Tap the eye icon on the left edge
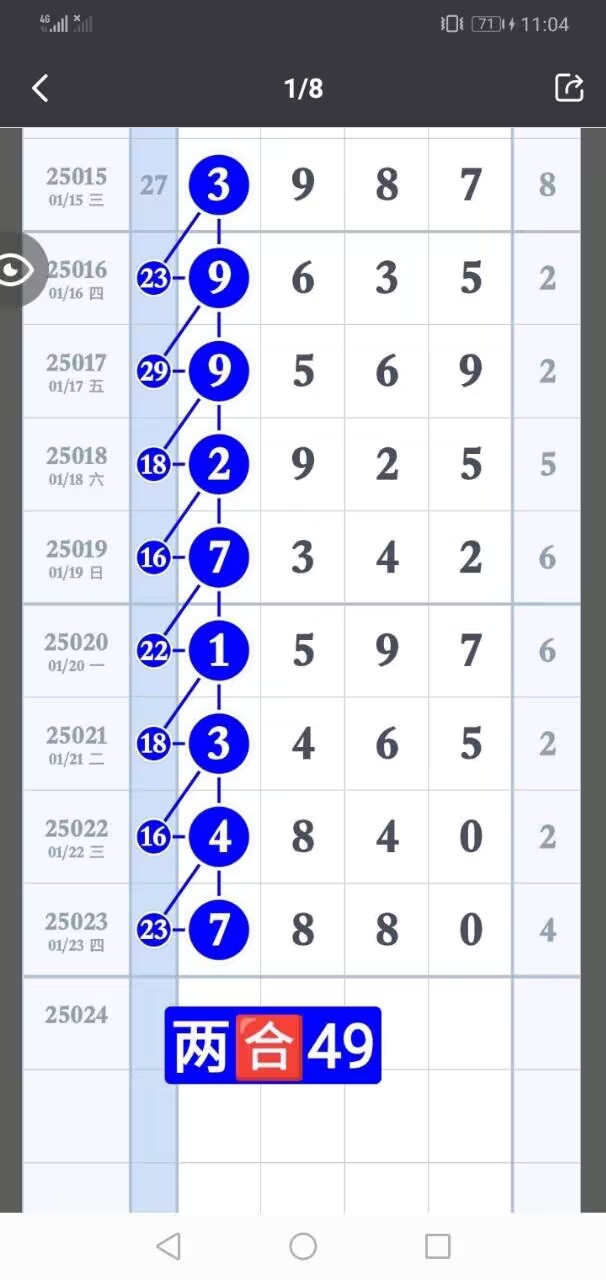 [18, 270]
